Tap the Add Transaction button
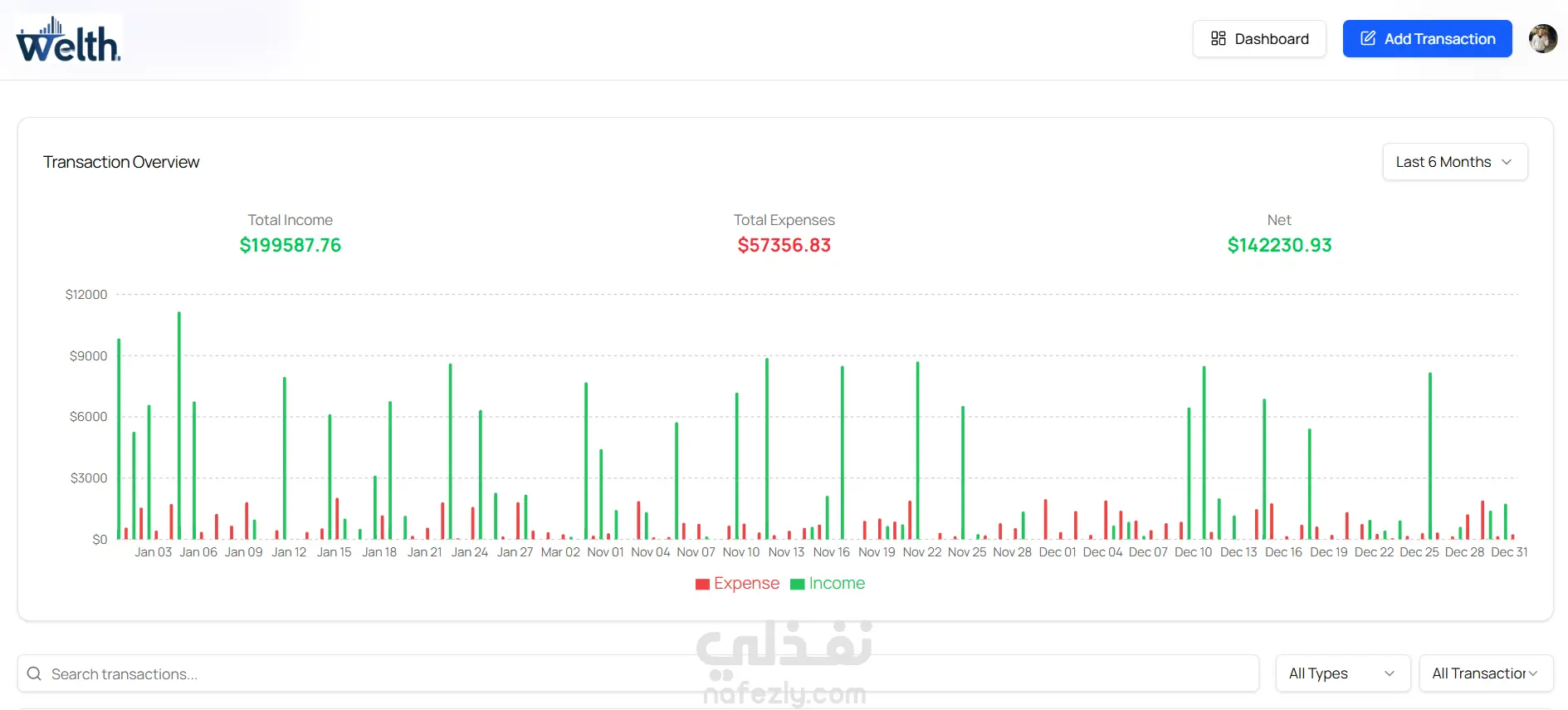The height and width of the screenshot is (710, 1568). (1427, 39)
